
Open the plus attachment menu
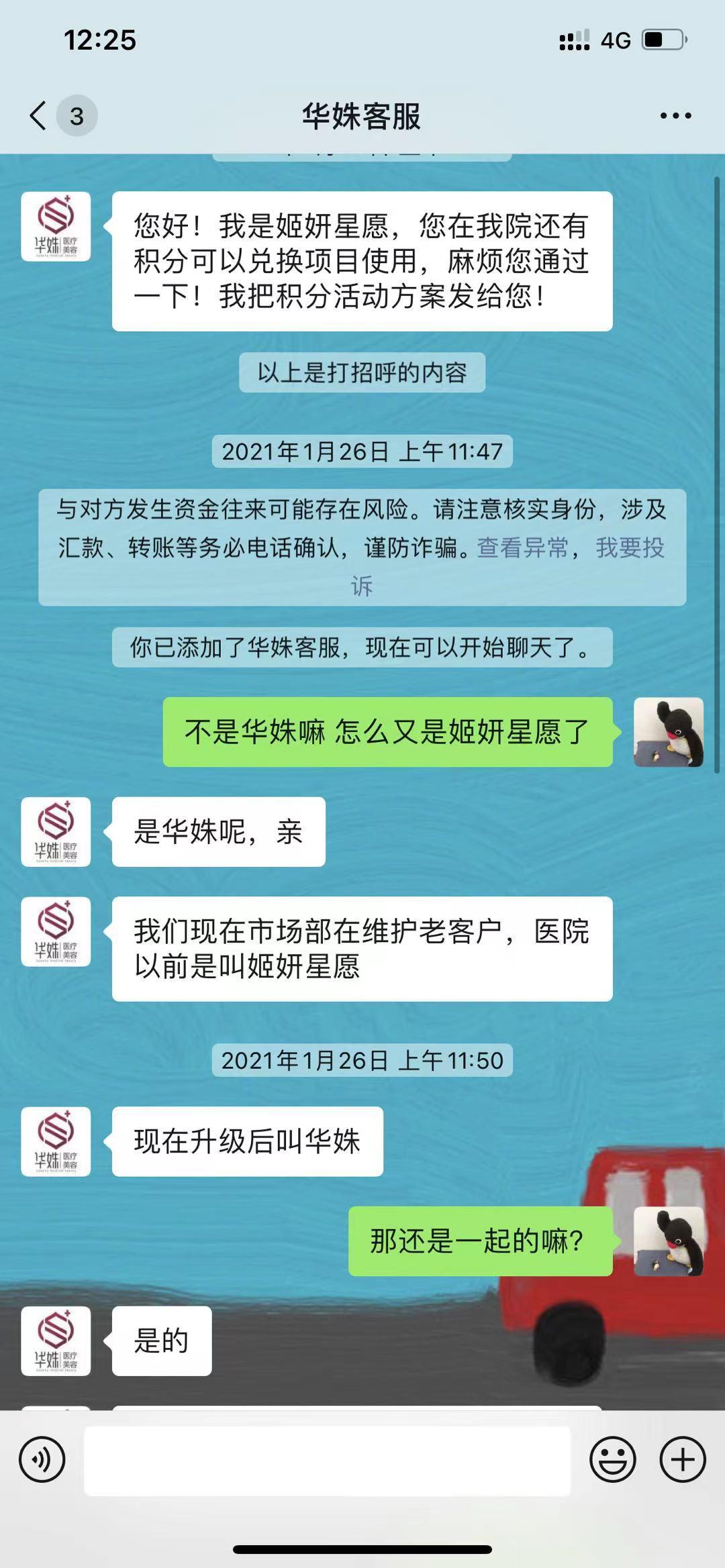click(683, 1459)
